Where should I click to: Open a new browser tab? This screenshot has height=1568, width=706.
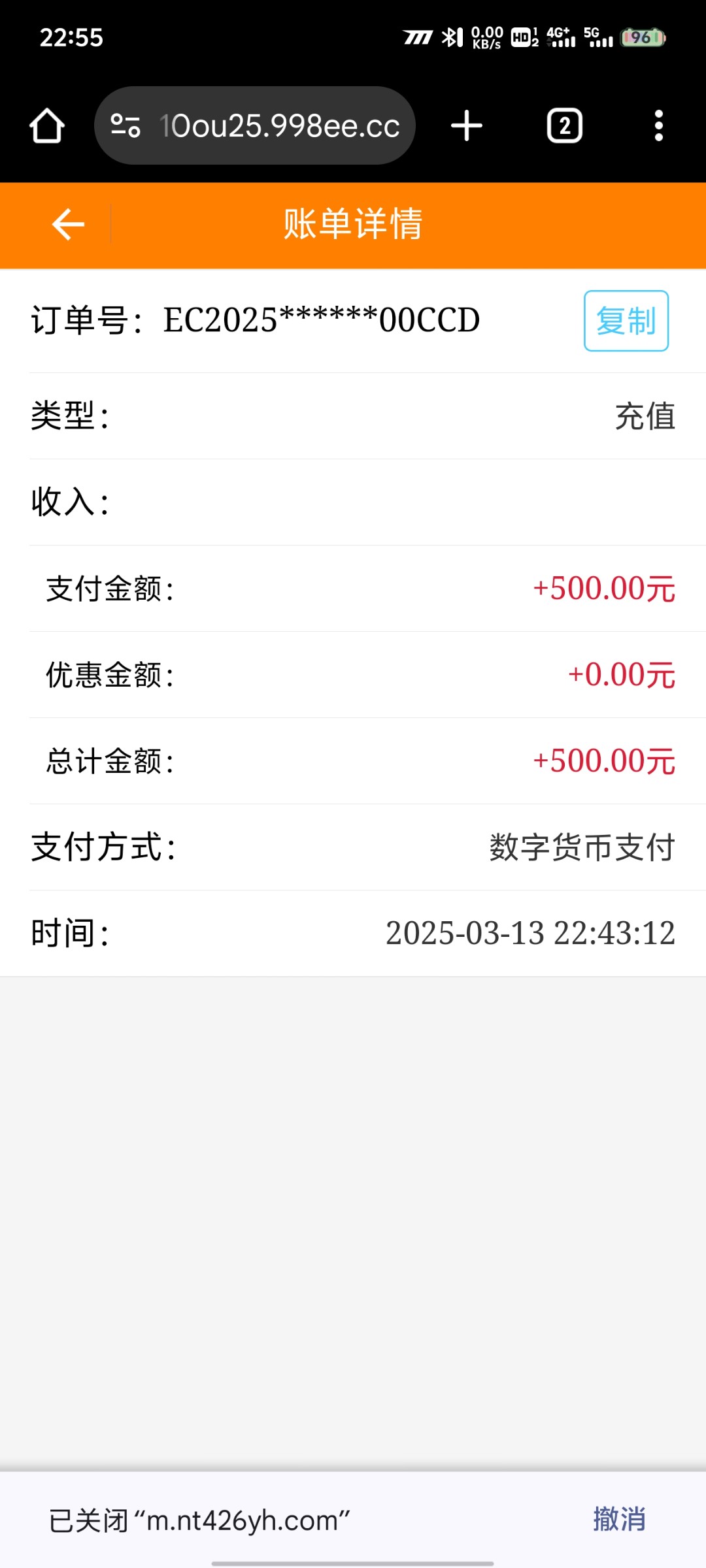point(467,125)
